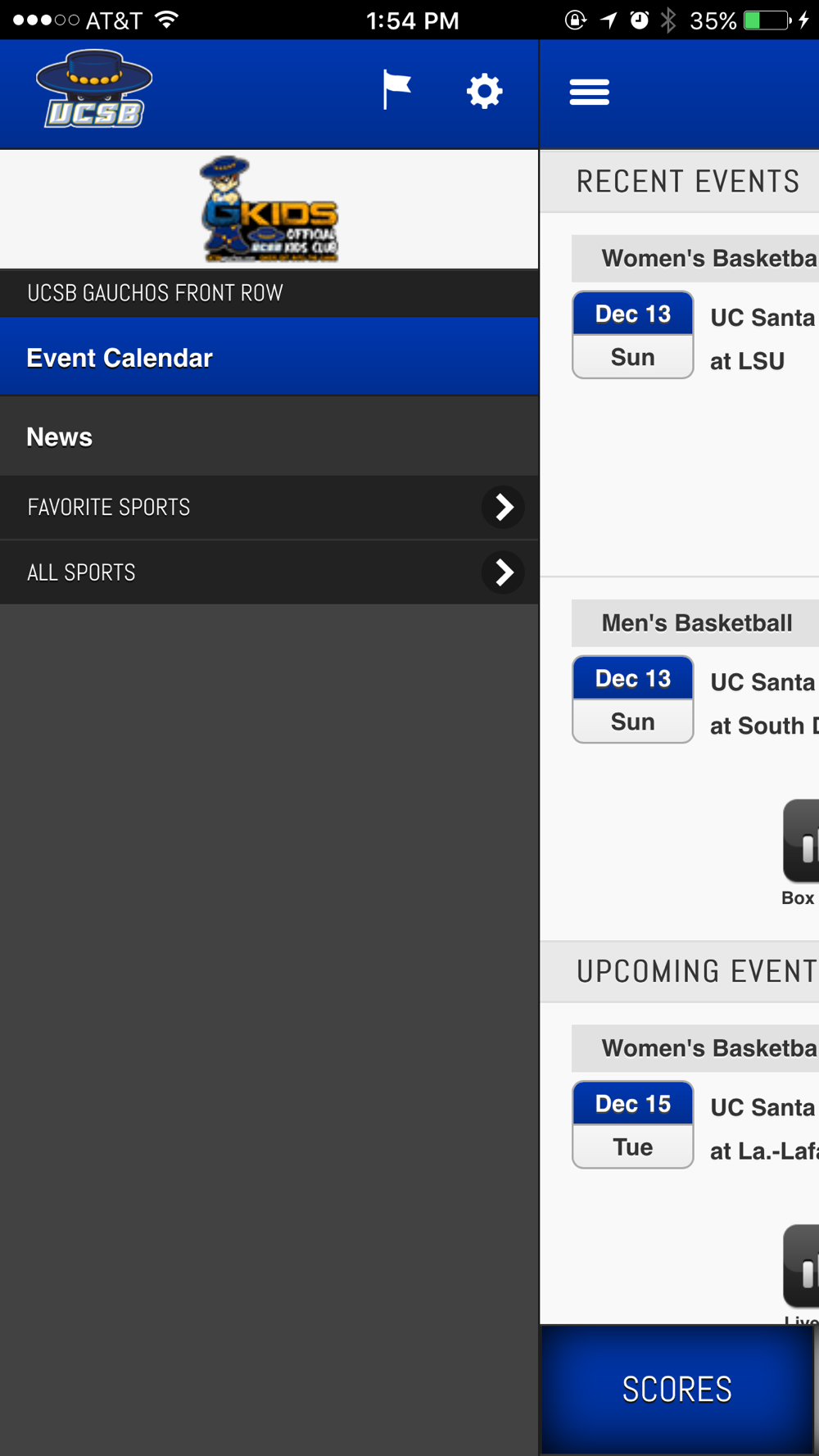Open the Women's Basketball game at LSU
This screenshot has width=819, height=1456.
pyautogui.click(x=695, y=337)
